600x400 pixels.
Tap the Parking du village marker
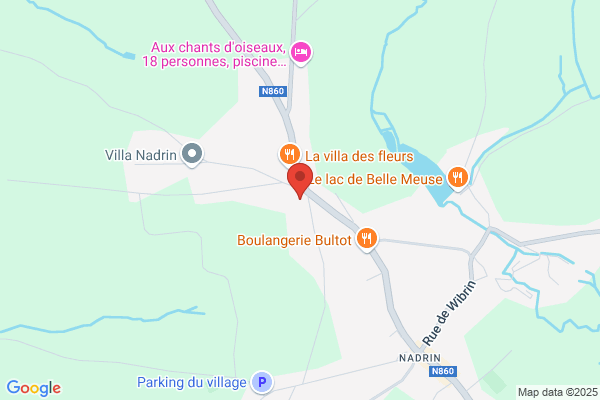[262, 382]
